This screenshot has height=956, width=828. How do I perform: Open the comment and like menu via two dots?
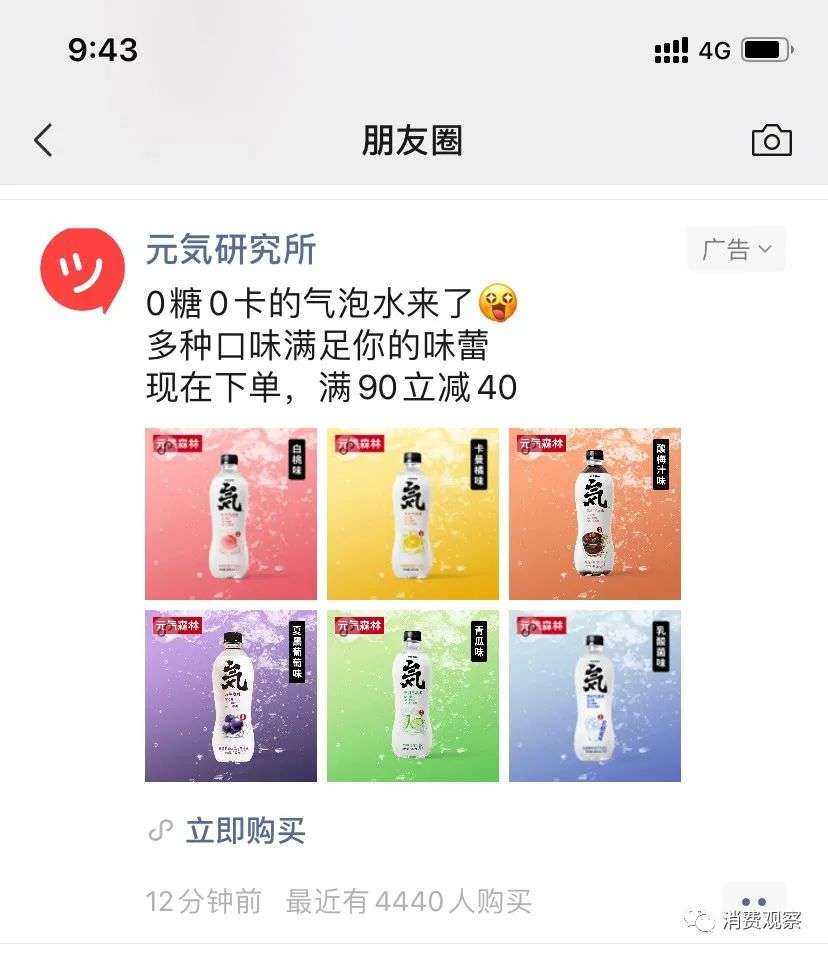tap(756, 898)
